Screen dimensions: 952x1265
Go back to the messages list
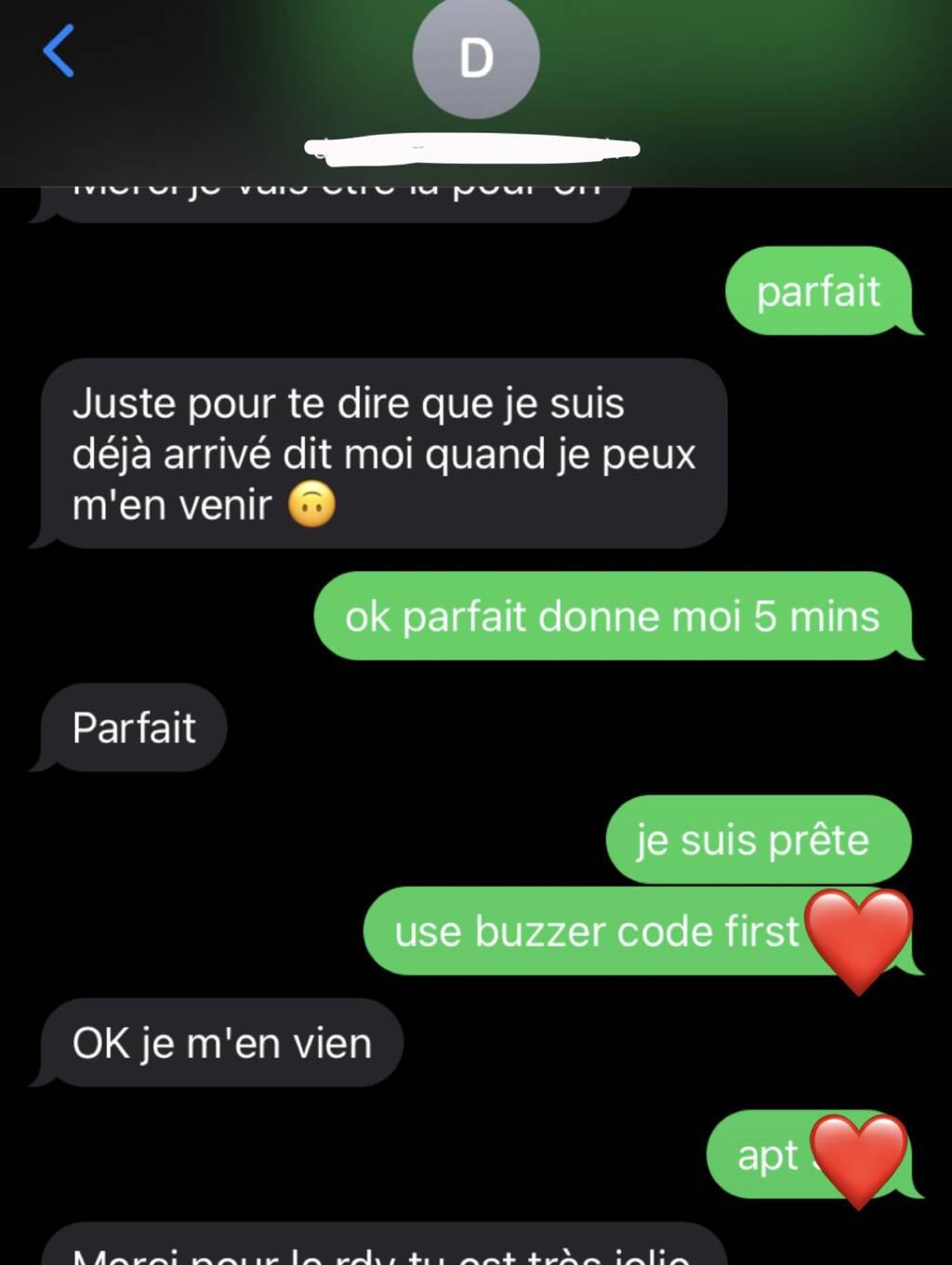coord(59,51)
